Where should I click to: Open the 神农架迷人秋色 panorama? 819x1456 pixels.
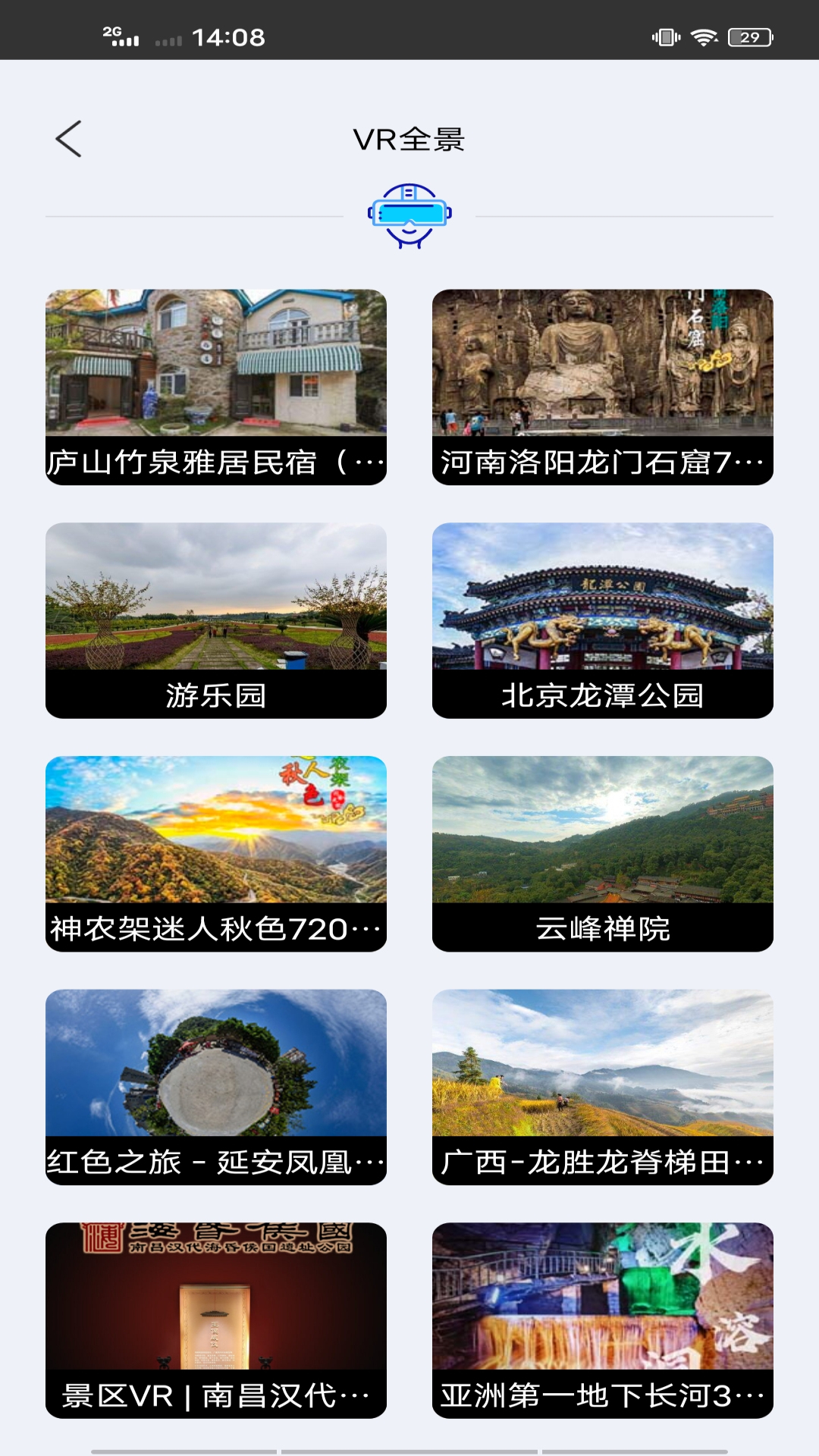(216, 853)
